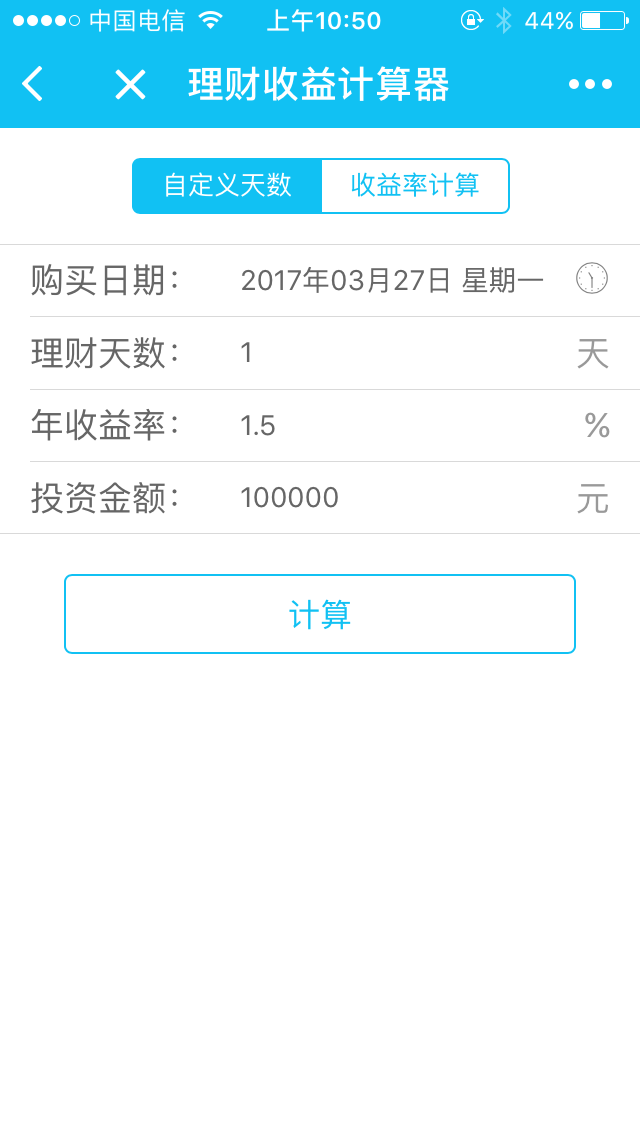The width and height of the screenshot is (640, 1136).
Task: Edit the 年收益率 field
Action: (x=400, y=426)
